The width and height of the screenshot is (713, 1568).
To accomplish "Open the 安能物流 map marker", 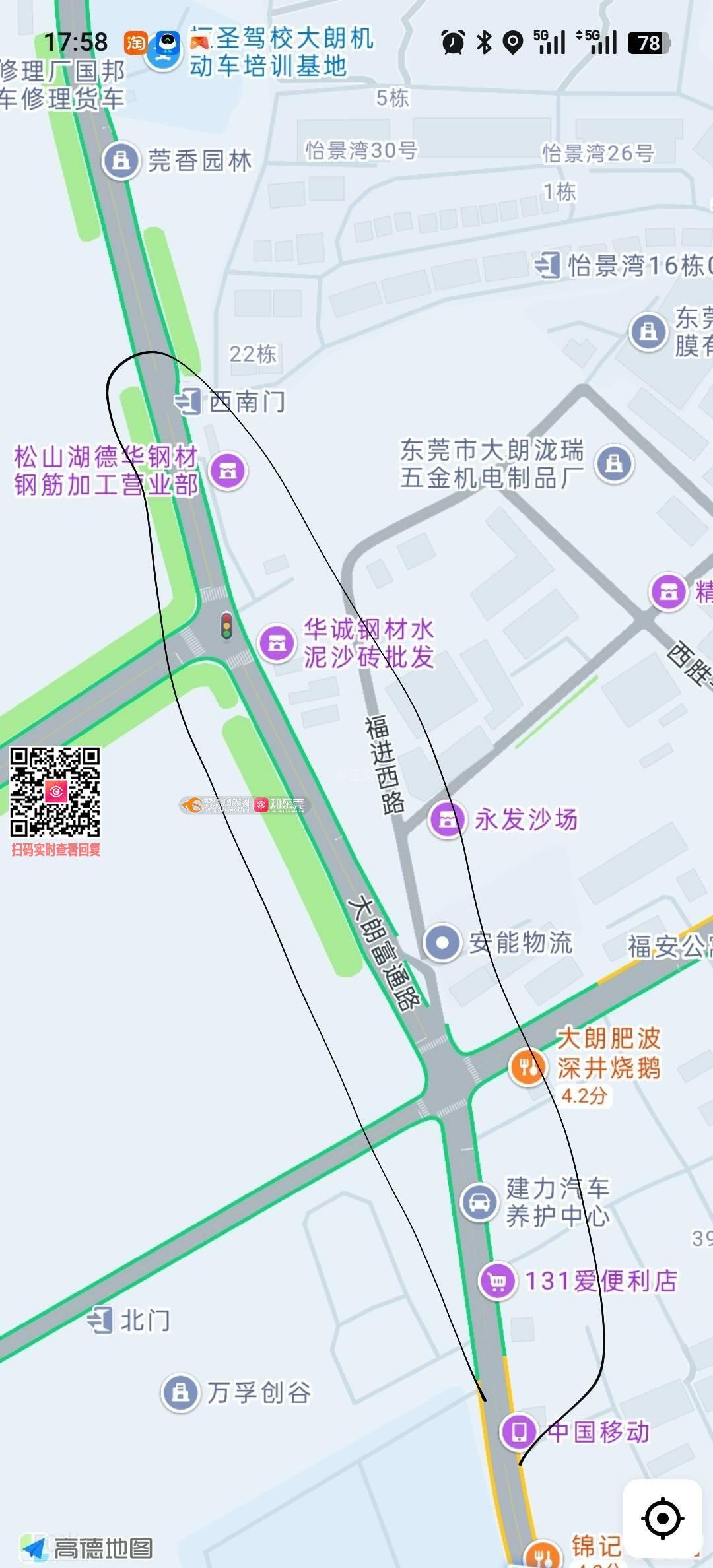I will pos(442,942).
